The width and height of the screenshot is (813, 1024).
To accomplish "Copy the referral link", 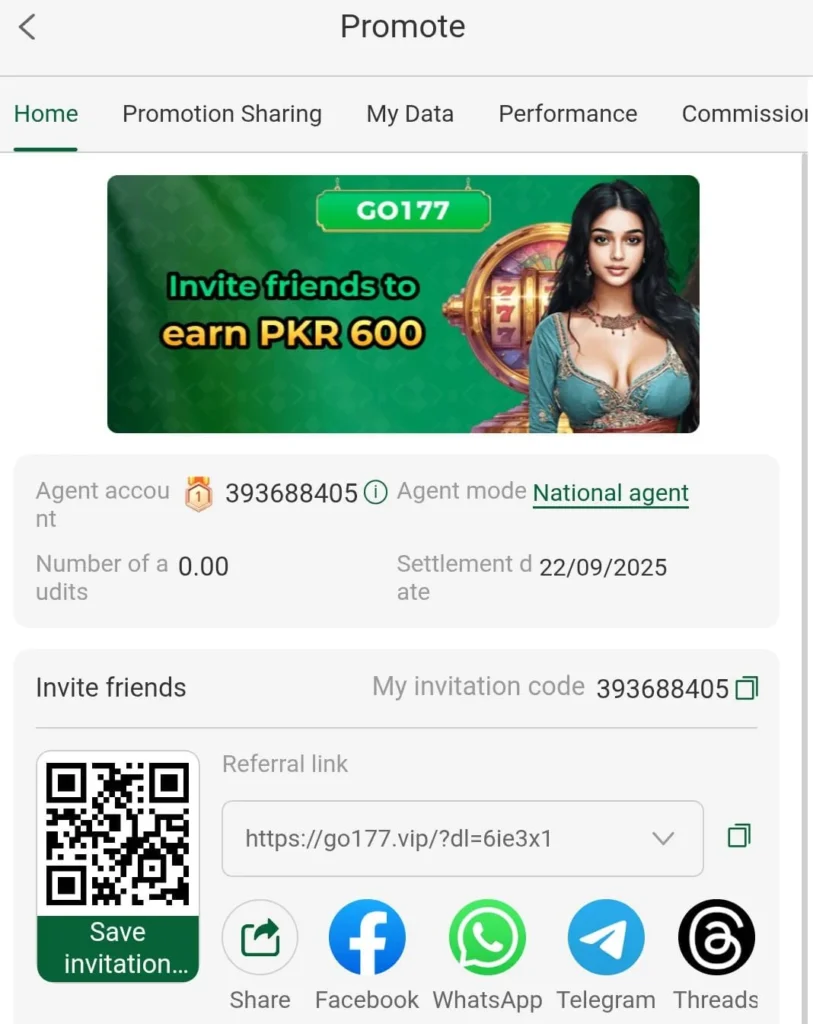I will tap(739, 836).
